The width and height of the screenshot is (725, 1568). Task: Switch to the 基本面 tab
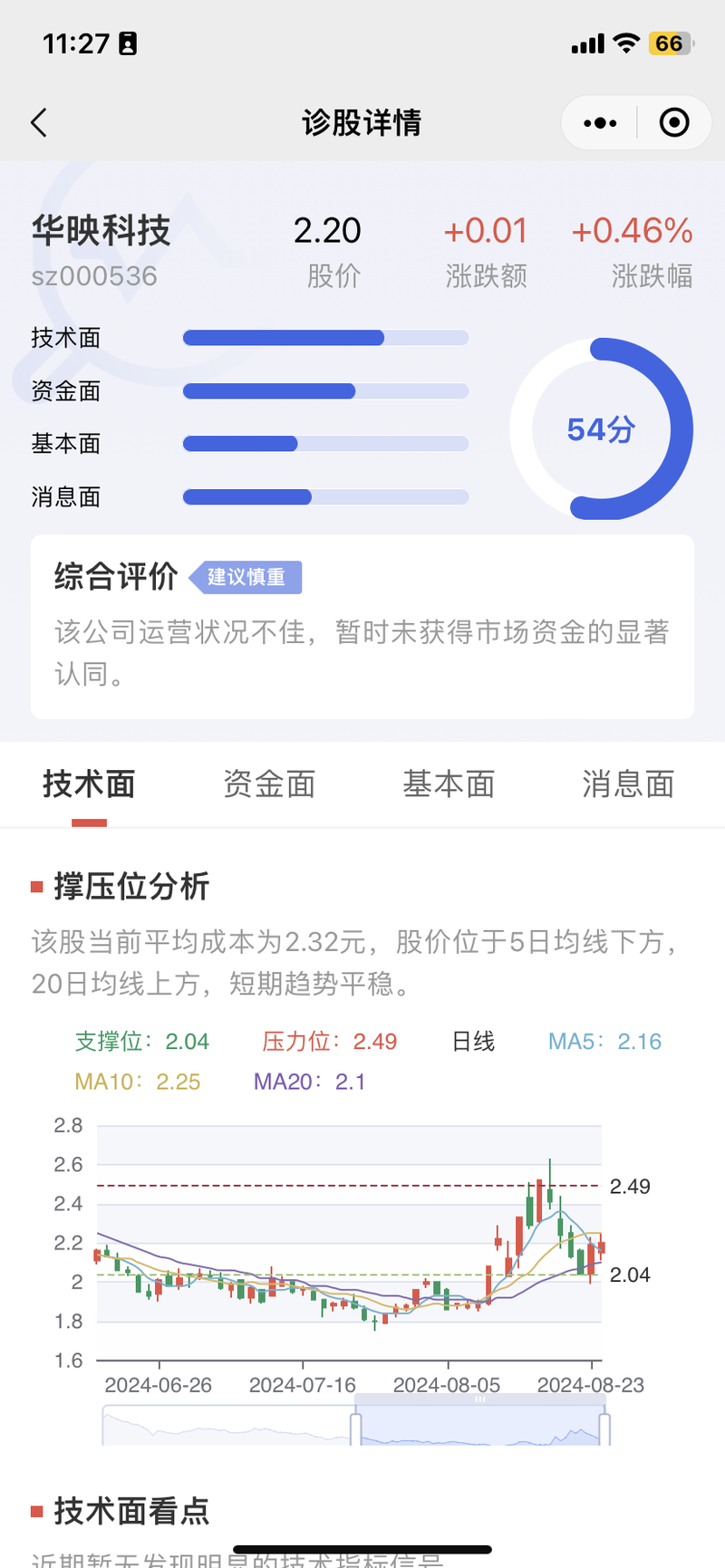(449, 784)
